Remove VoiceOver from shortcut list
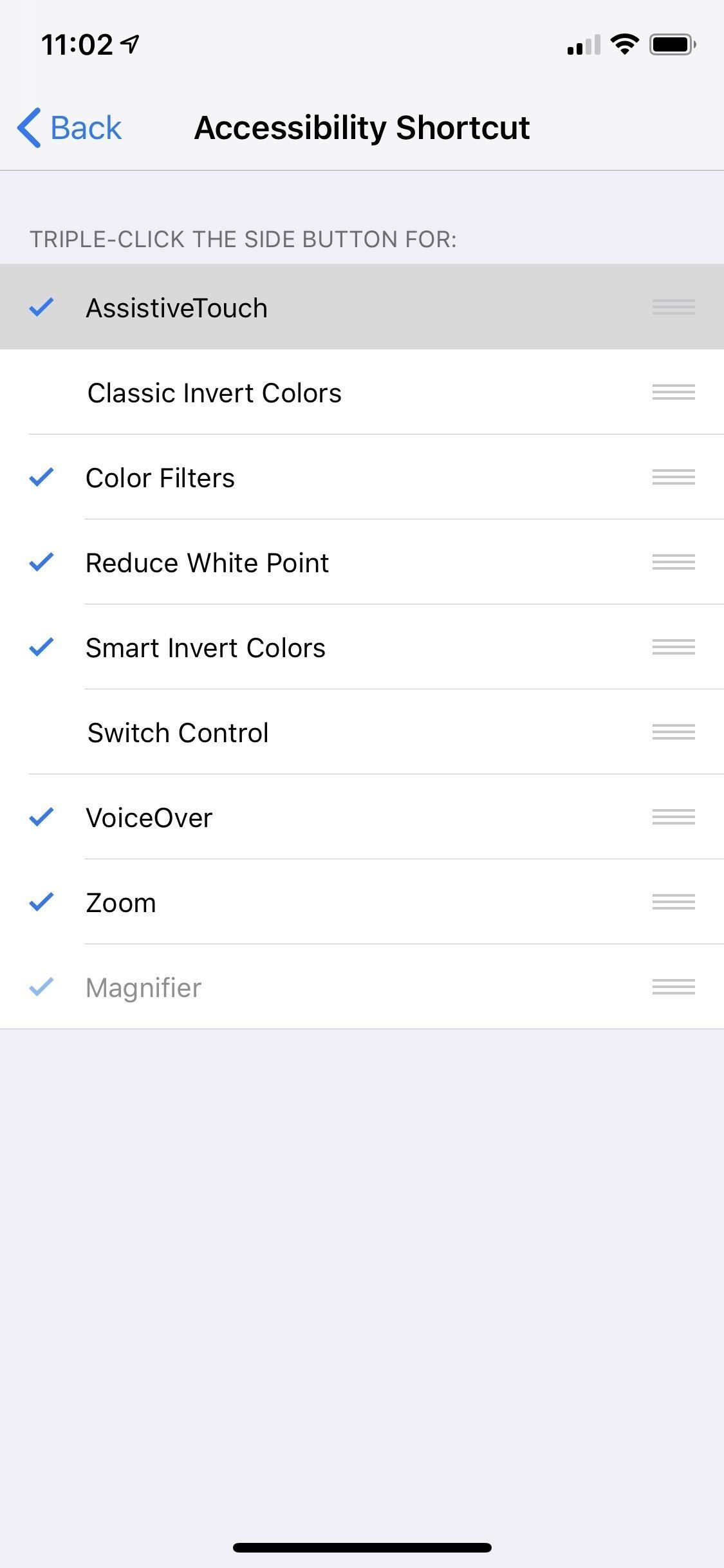Screen dimensions: 724x1568 click(x=149, y=817)
